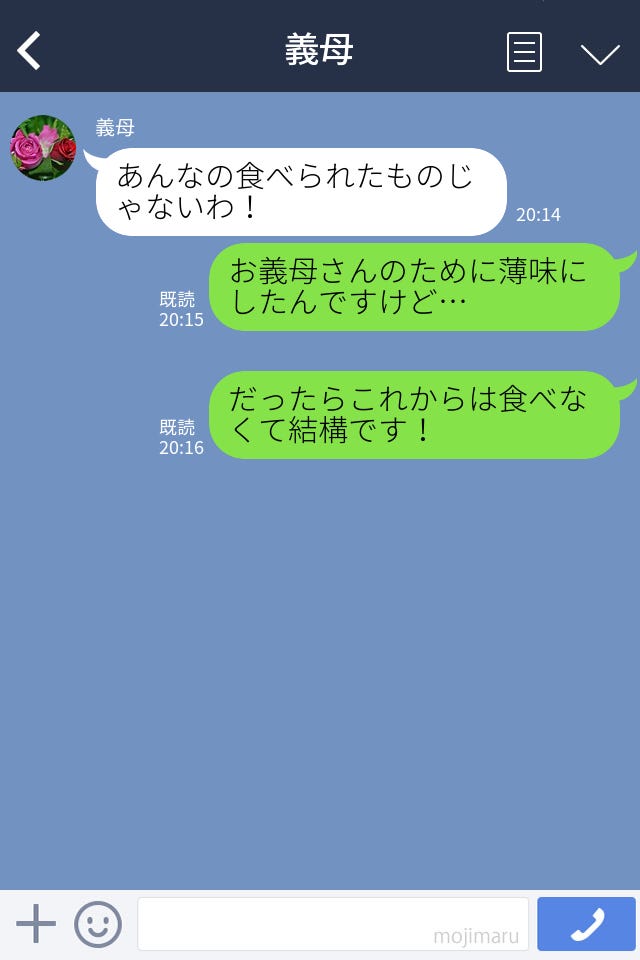Viewport: 640px width, 960px height.
Task: Open the emoji sticker picker
Action: tap(98, 924)
